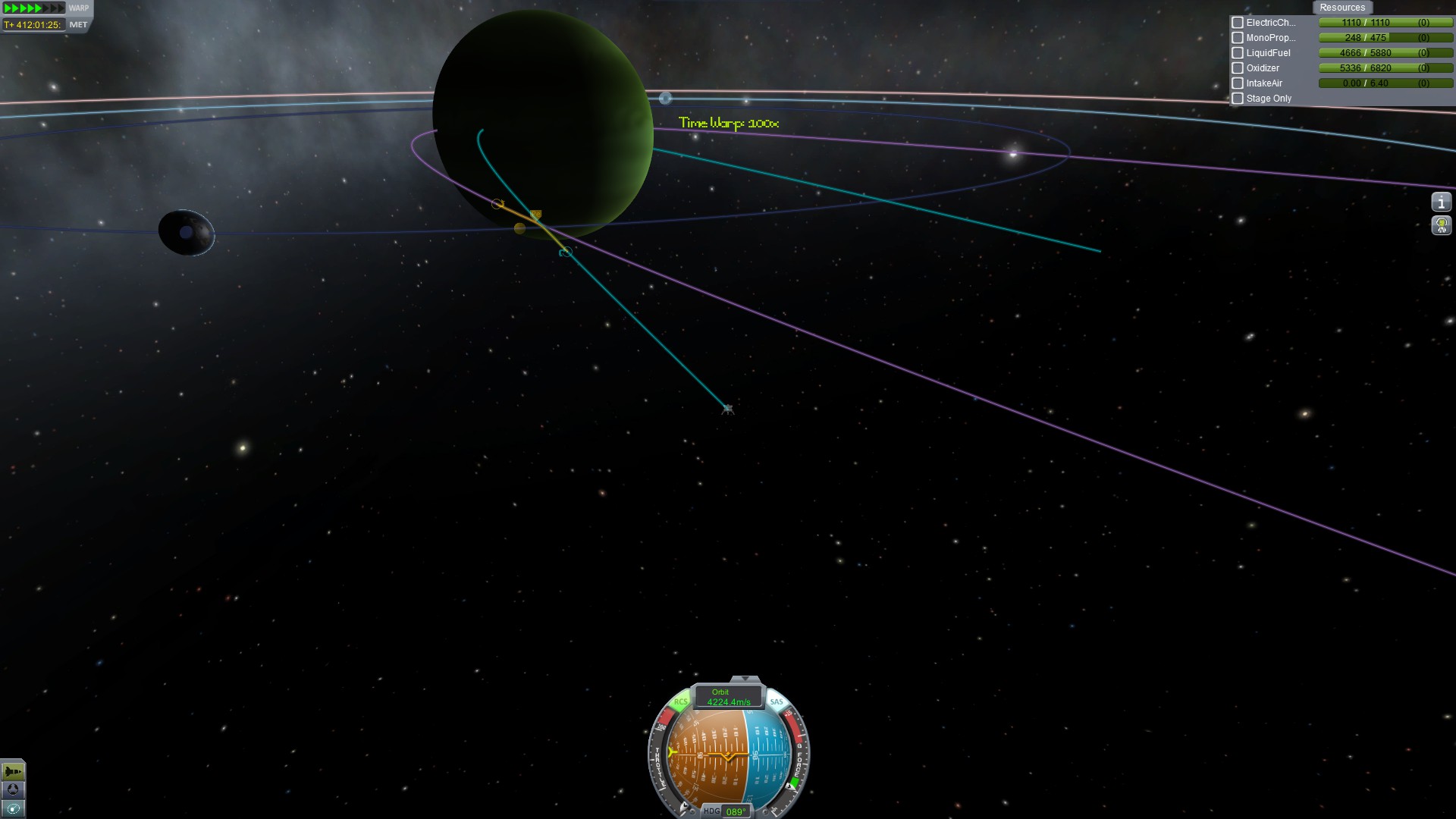This screenshot has height=819, width=1456.
Task: Toggle the IntakeAir checkbox
Action: [x=1238, y=83]
